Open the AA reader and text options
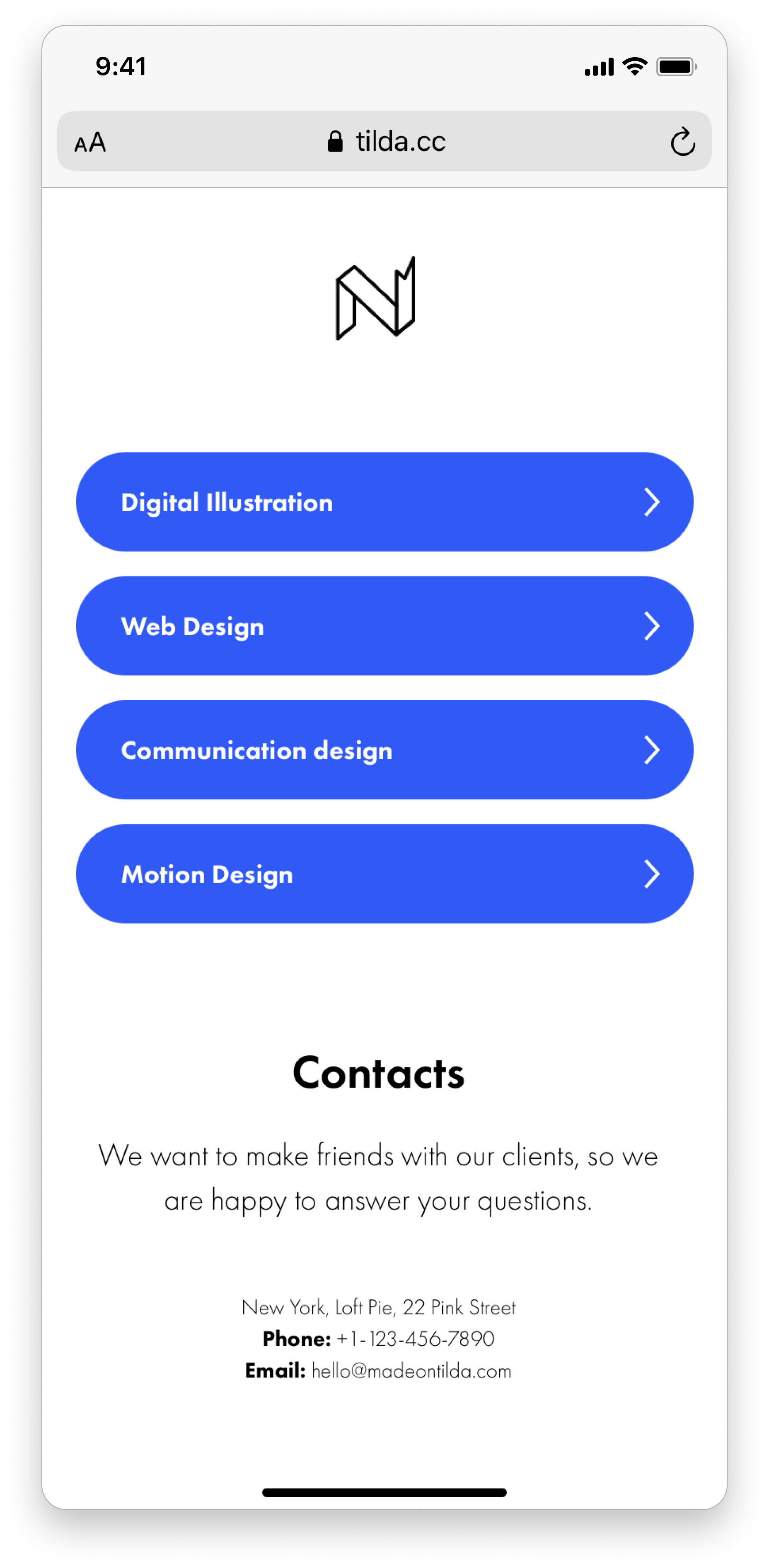 90,143
